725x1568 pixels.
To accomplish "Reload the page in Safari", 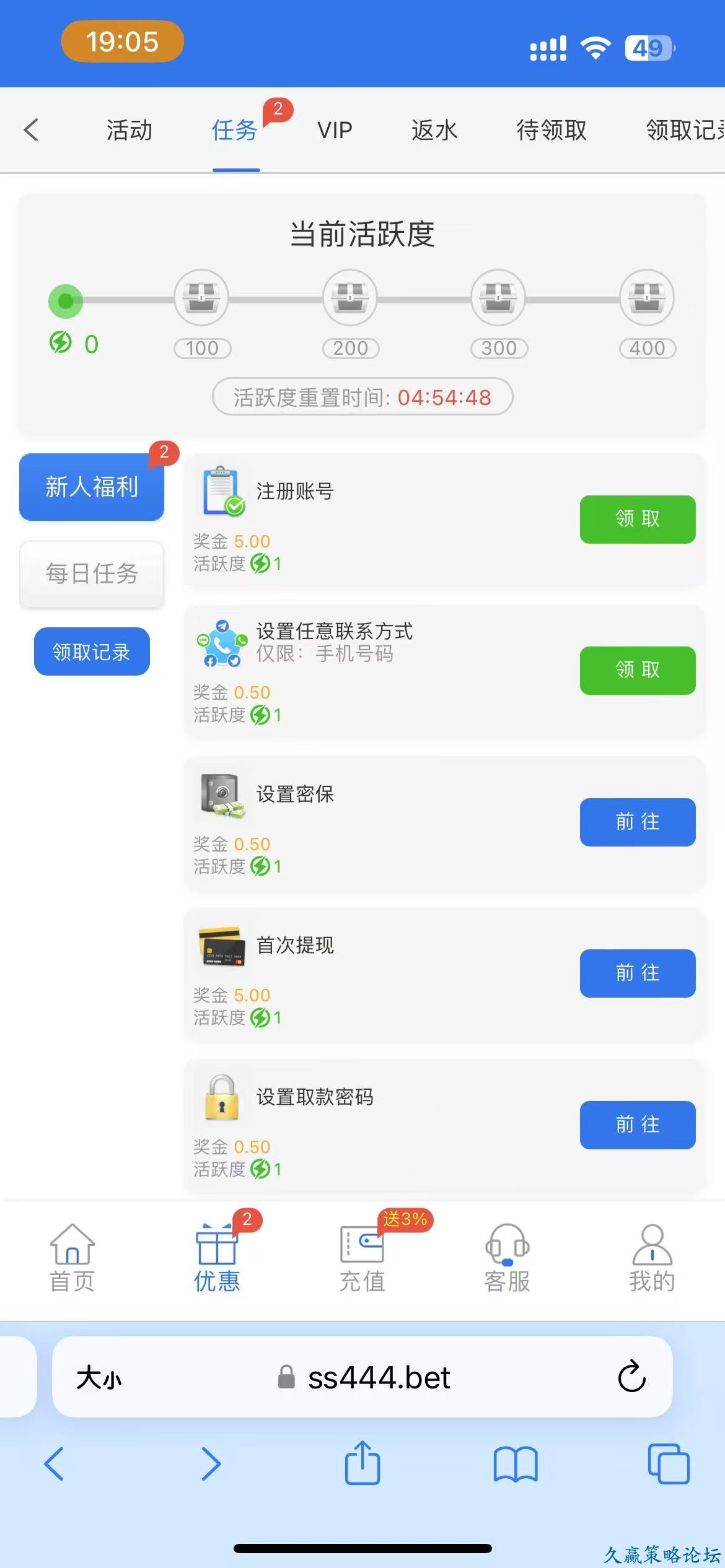I will tap(631, 1377).
